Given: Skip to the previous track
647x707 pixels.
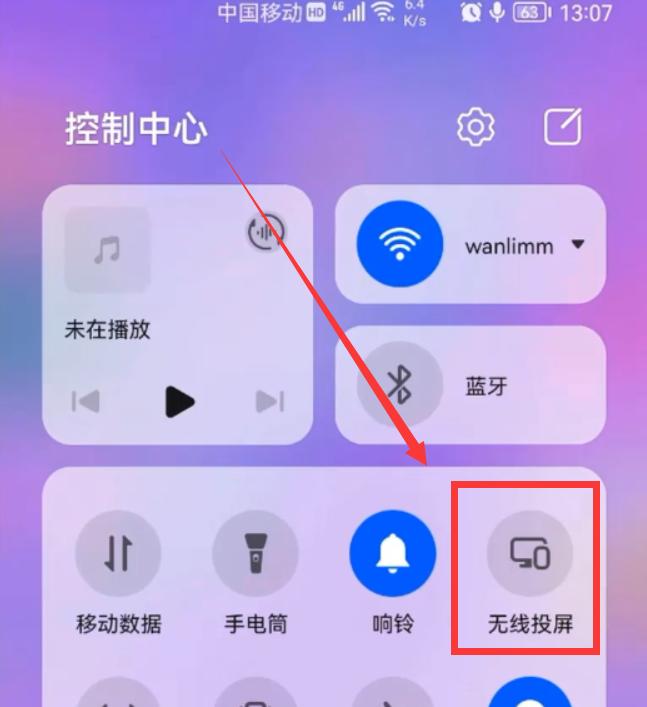Looking at the screenshot, I should coord(86,401).
